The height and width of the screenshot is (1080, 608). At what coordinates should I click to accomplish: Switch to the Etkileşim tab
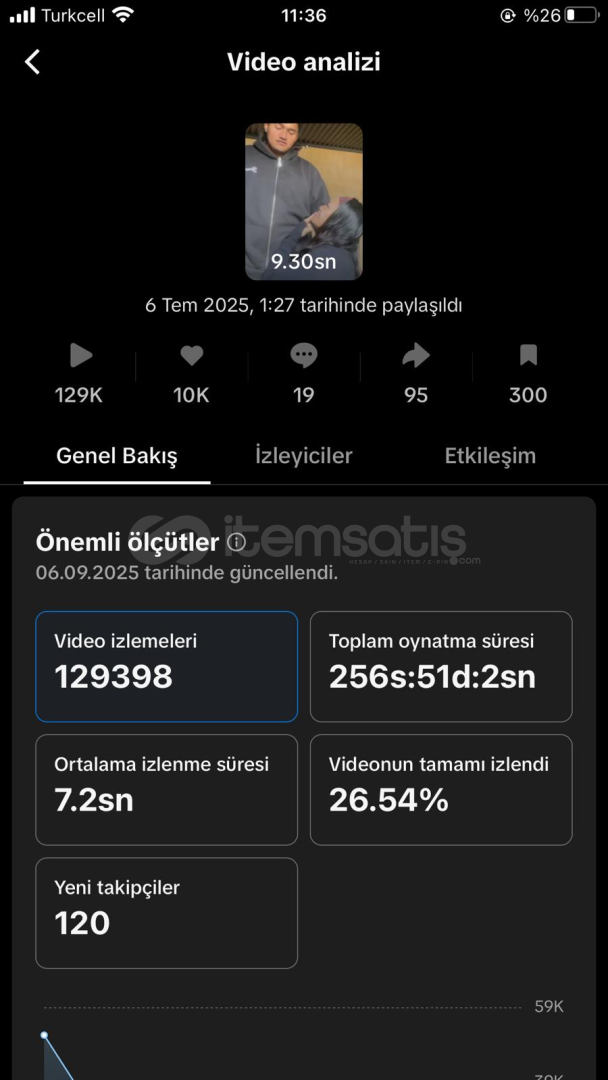[x=490, y=456]
